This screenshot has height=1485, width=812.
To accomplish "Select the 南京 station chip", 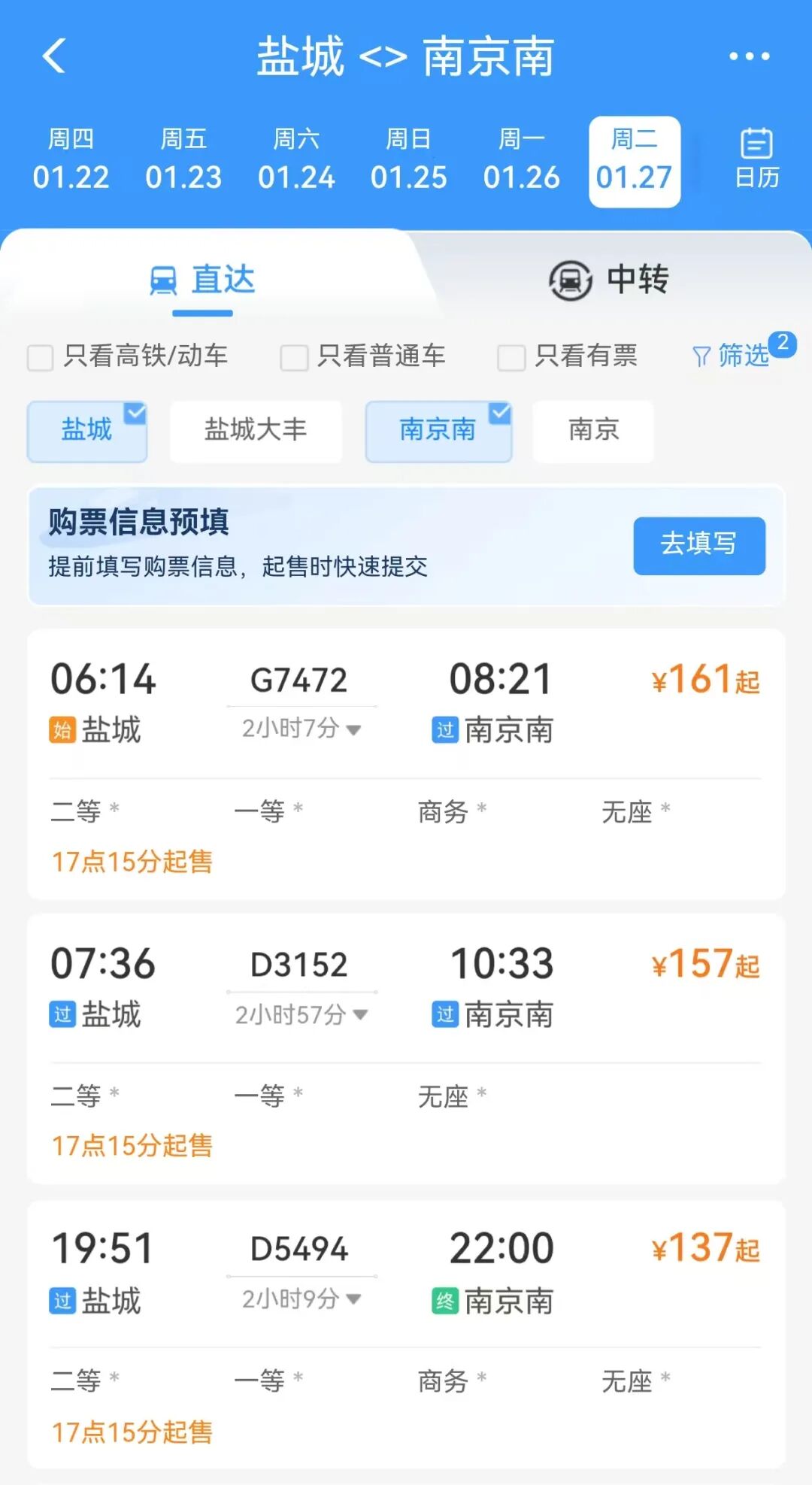I will (593, 430).
